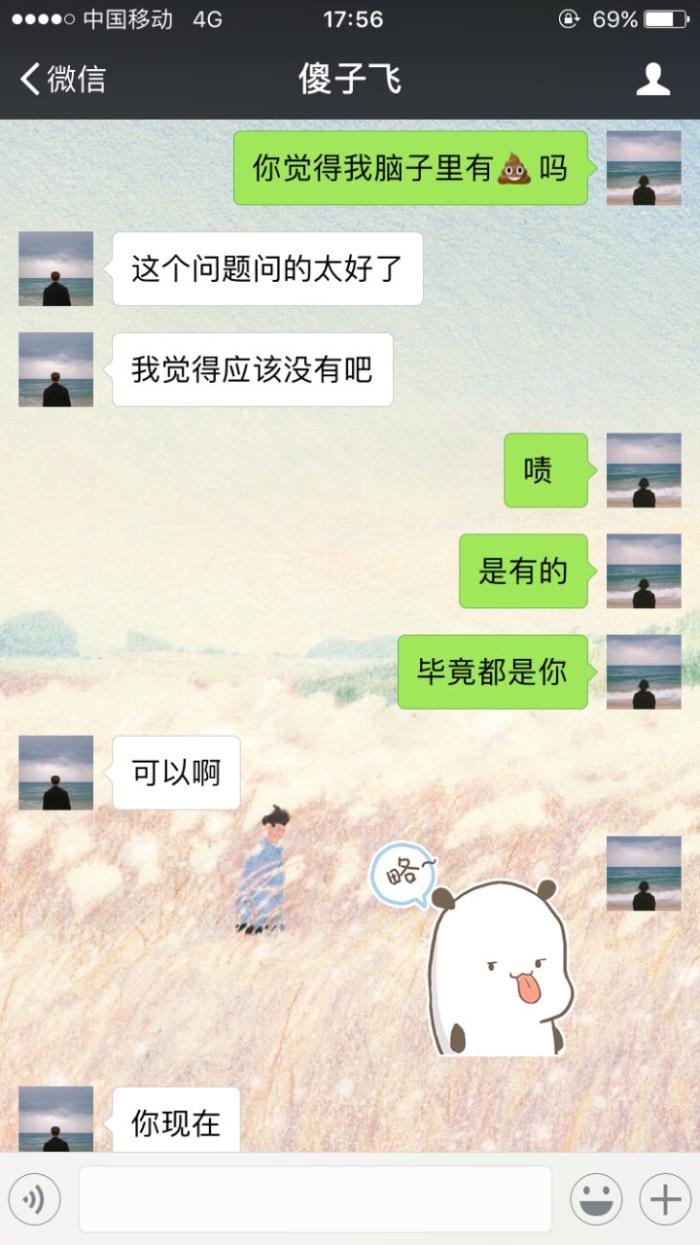Switch to voice message input
Viewport: 700px width, 1245px height.
(35, 1199)
